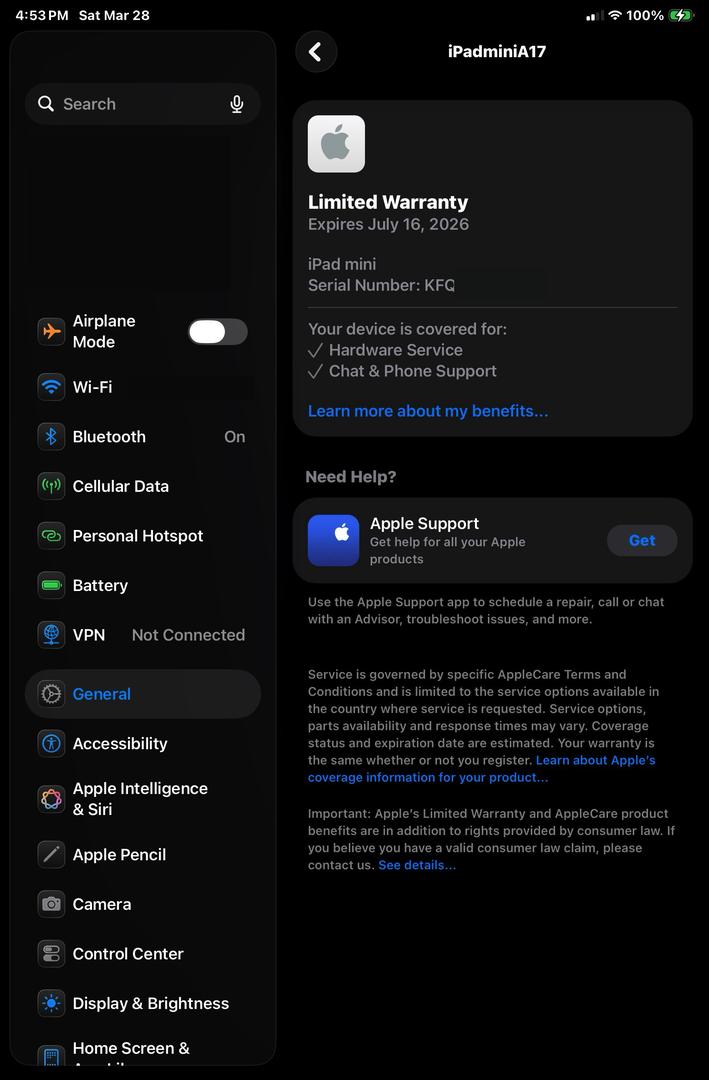Open See details consumer law link

[417, 865]
